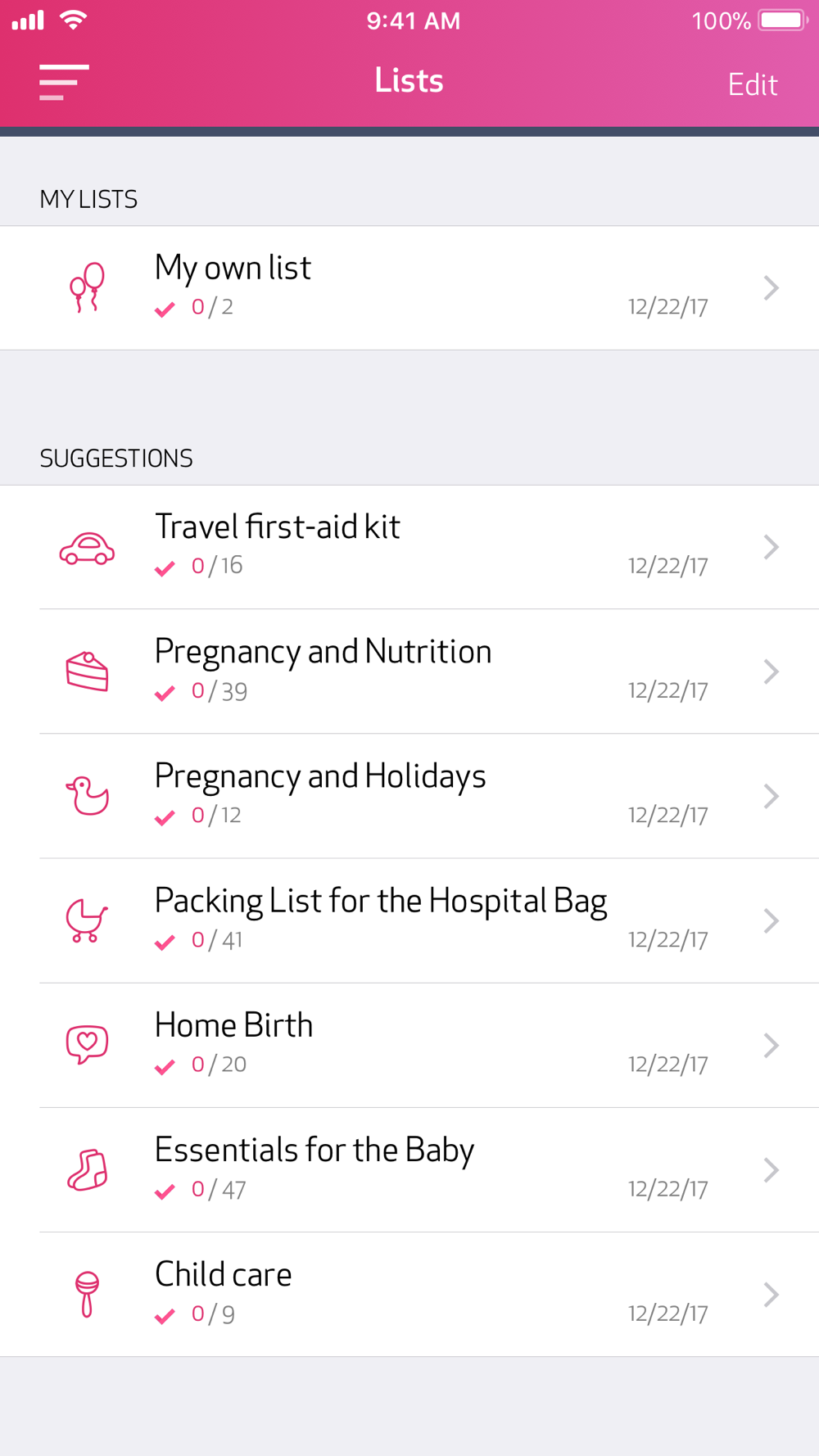Open Packing List for the Hospital Bag
Viewport: 819px width, 1456px height.
pos(409,920)
